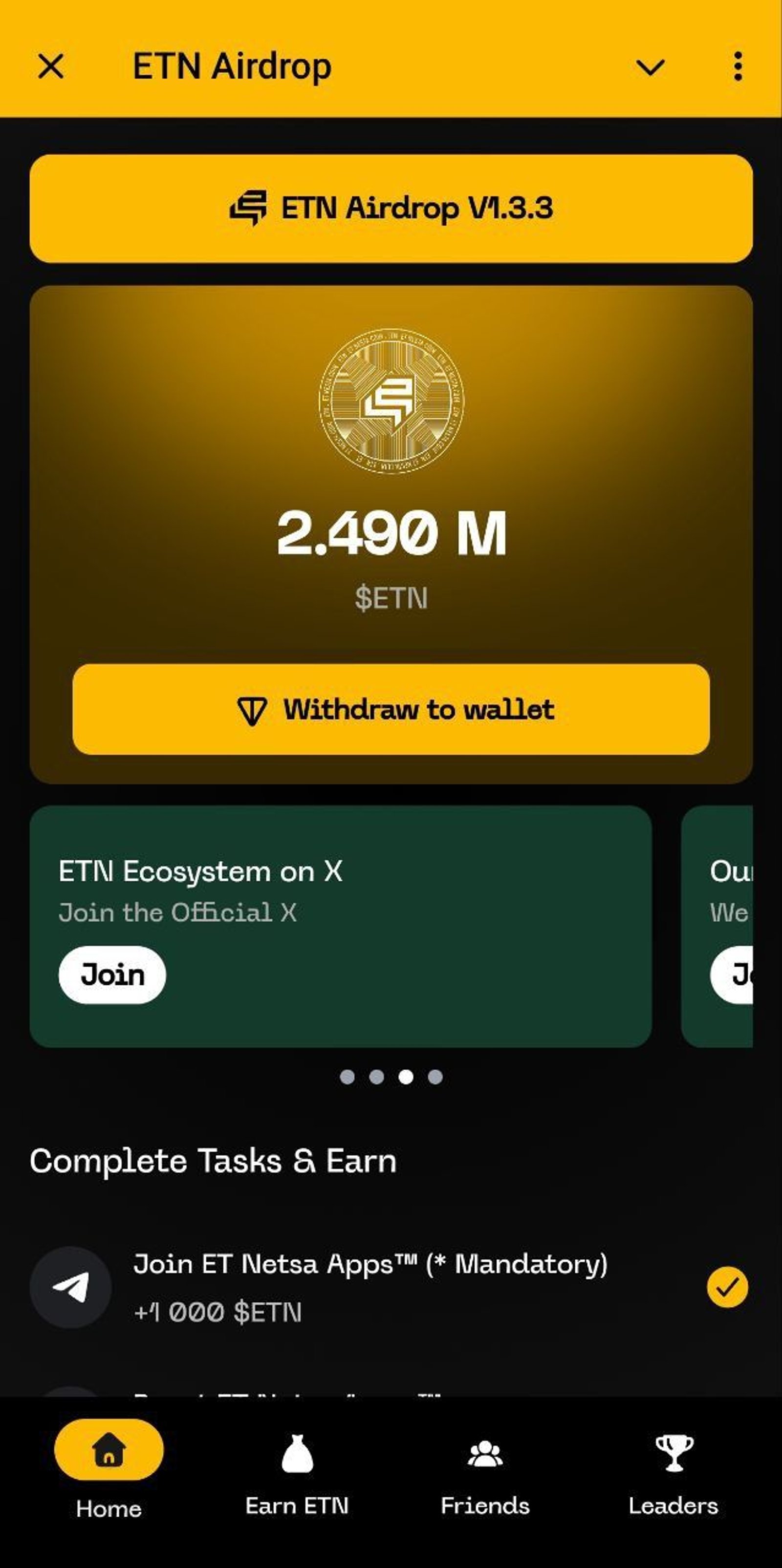This screenshot has width=782, height=1568.
Task: Click the logo inside ETN Airdrop V1.3.3 banner
Action: 250,209
